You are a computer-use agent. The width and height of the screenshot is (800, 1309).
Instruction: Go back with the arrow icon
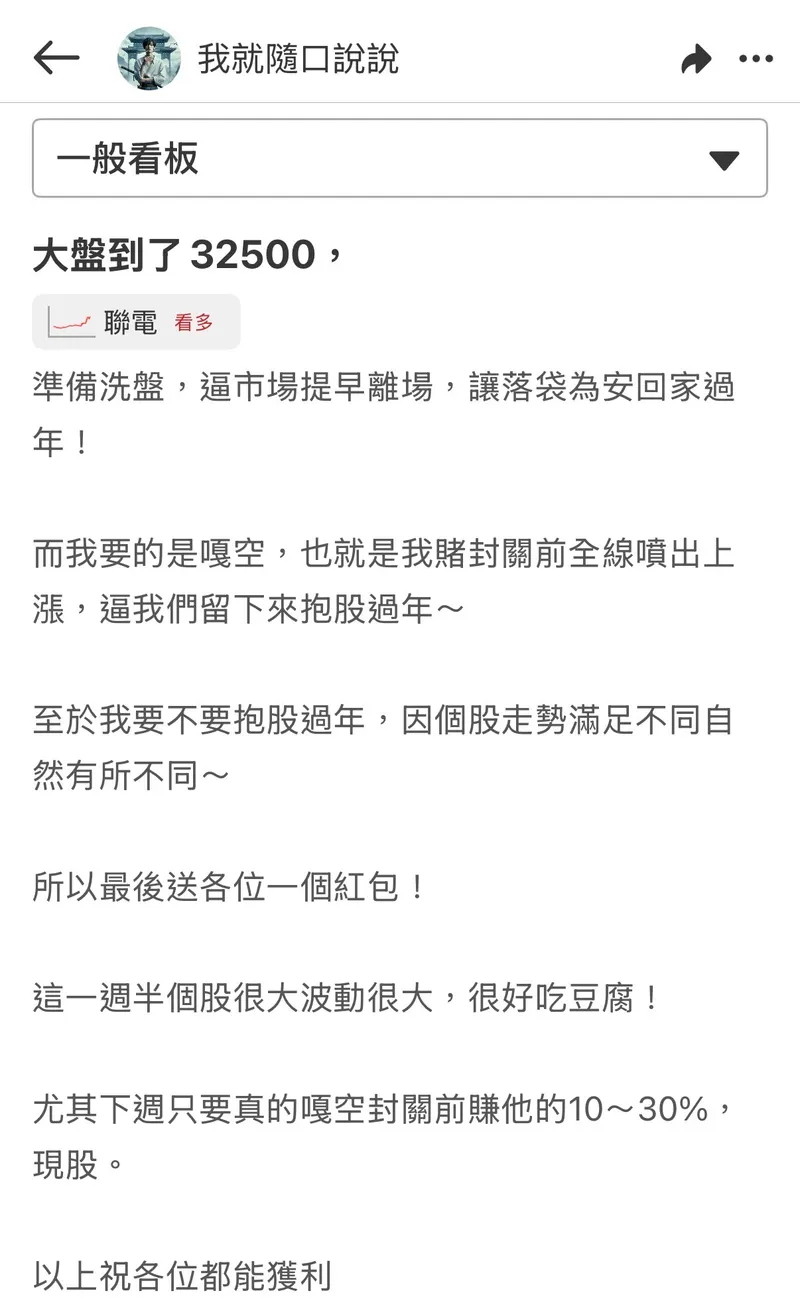tap(56, 59)
